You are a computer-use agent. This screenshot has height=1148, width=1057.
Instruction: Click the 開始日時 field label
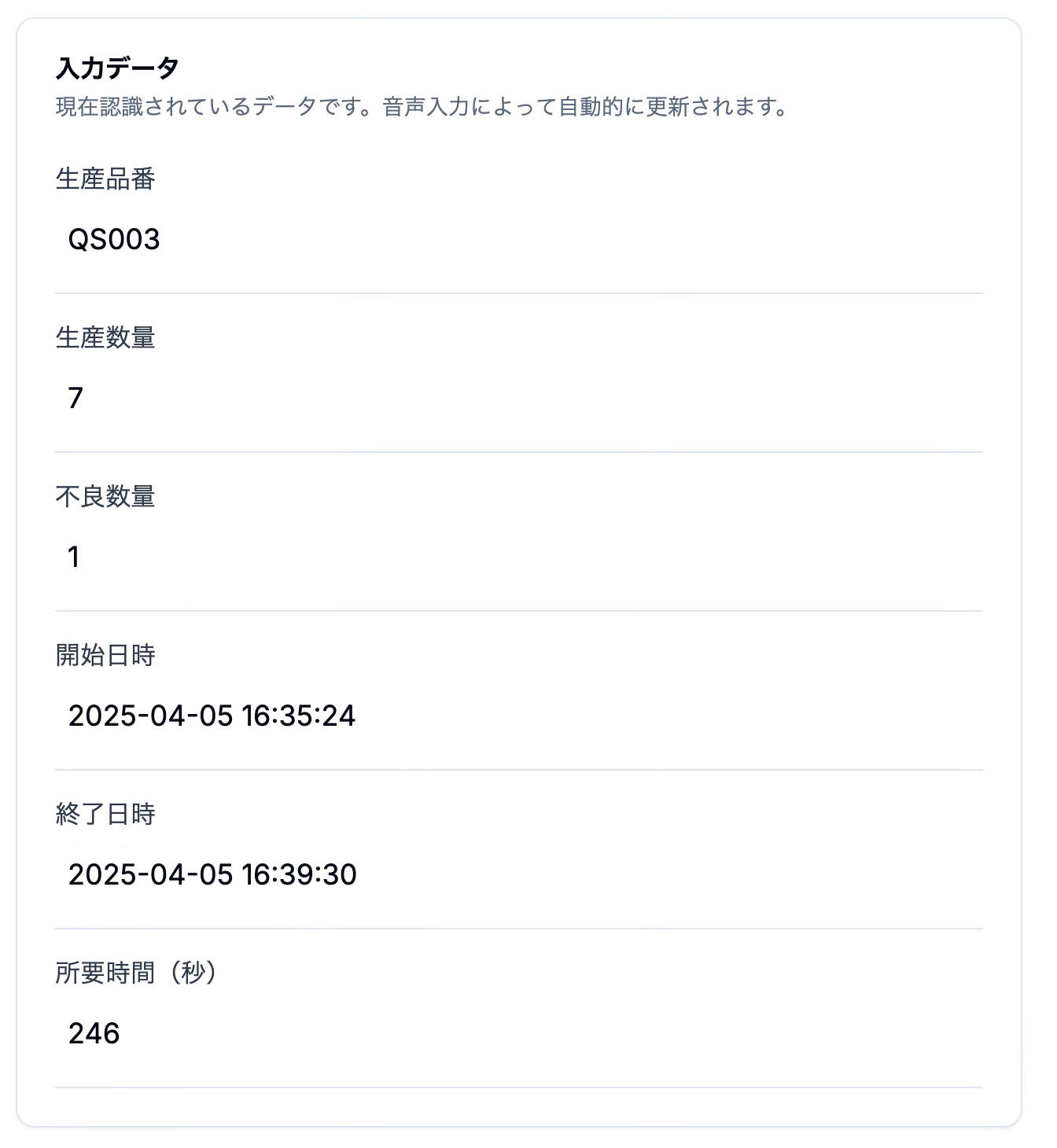click(x=106, y=656)
